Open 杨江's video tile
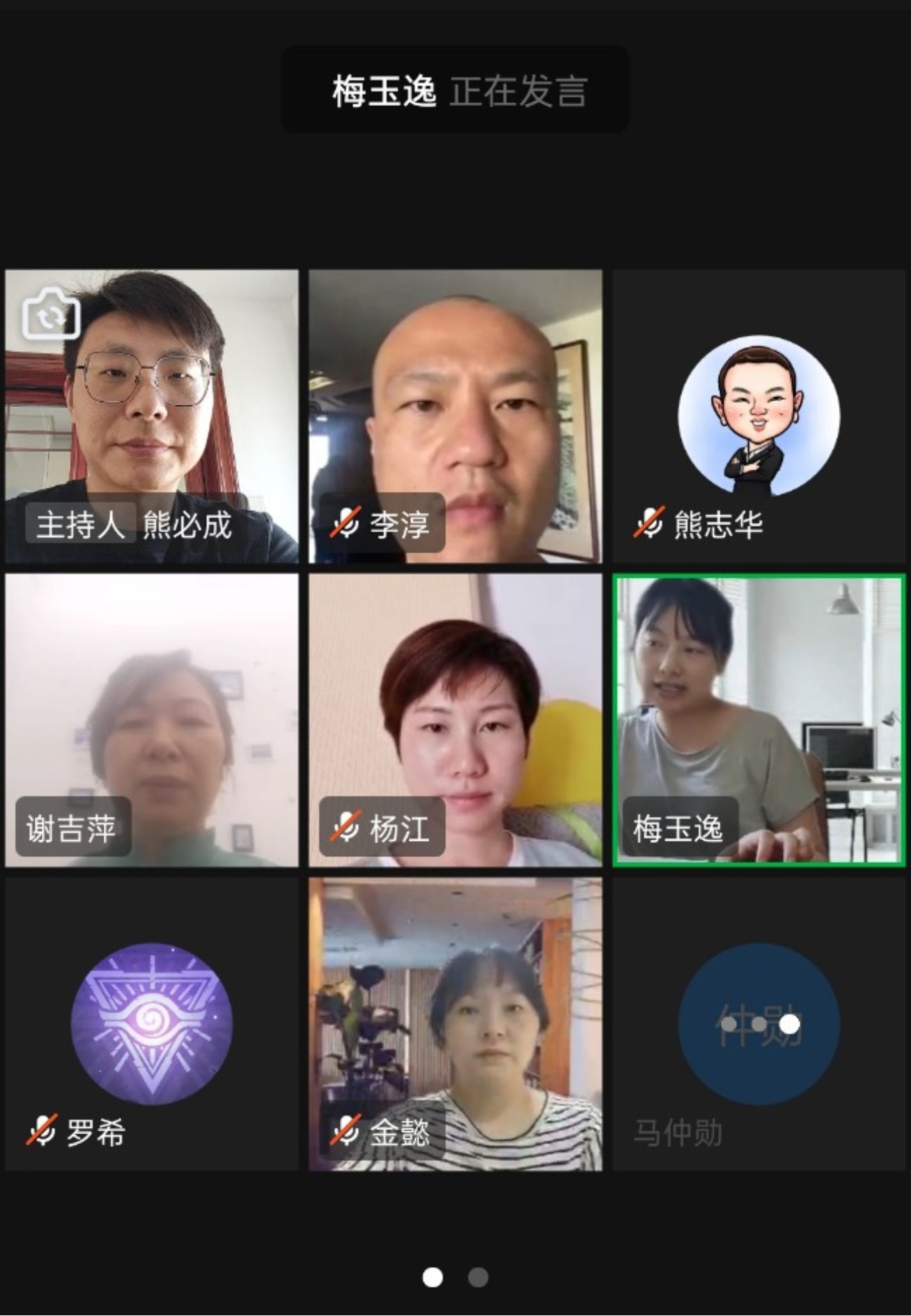This screenshot has height=1316, width=911. coord(455,720)
